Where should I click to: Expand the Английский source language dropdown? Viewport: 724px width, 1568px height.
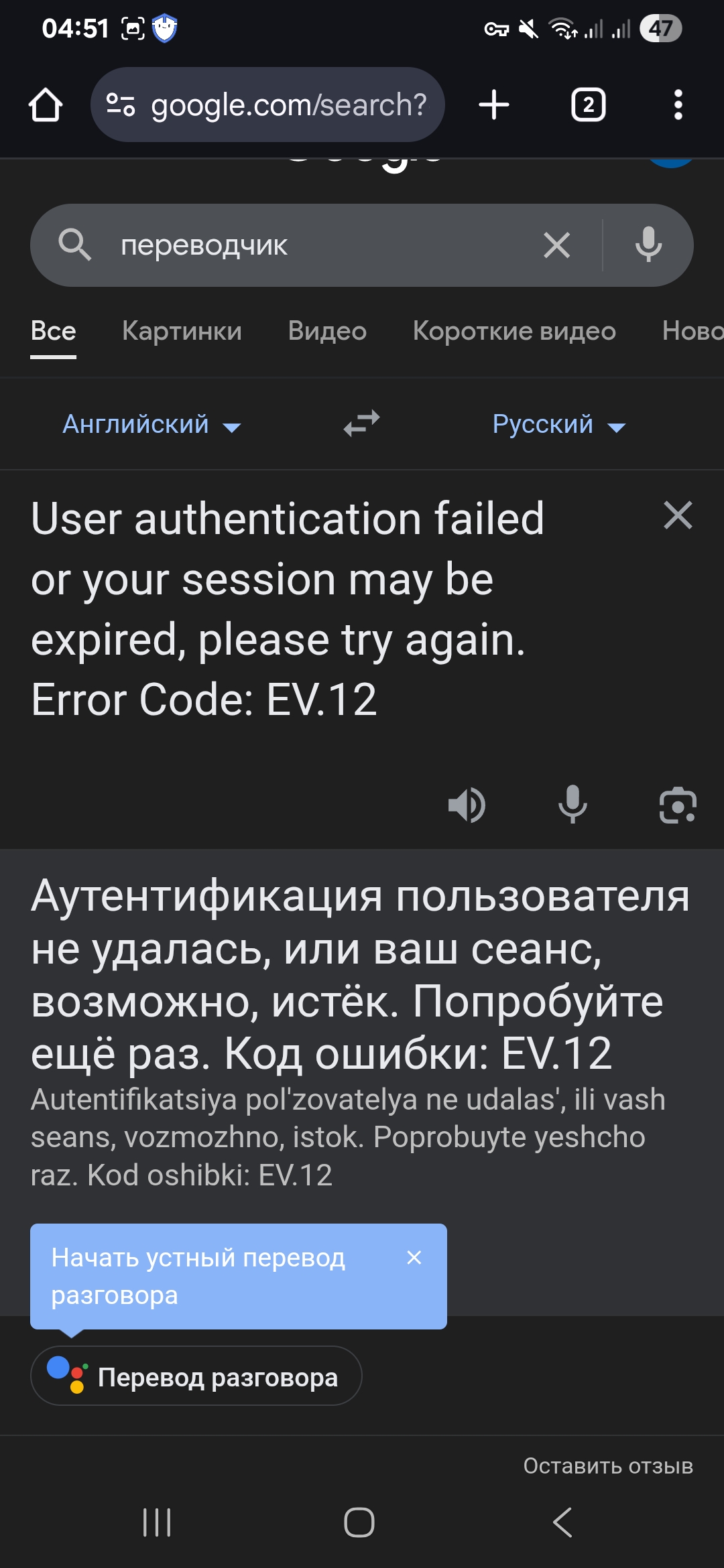[x=152, y=425]
